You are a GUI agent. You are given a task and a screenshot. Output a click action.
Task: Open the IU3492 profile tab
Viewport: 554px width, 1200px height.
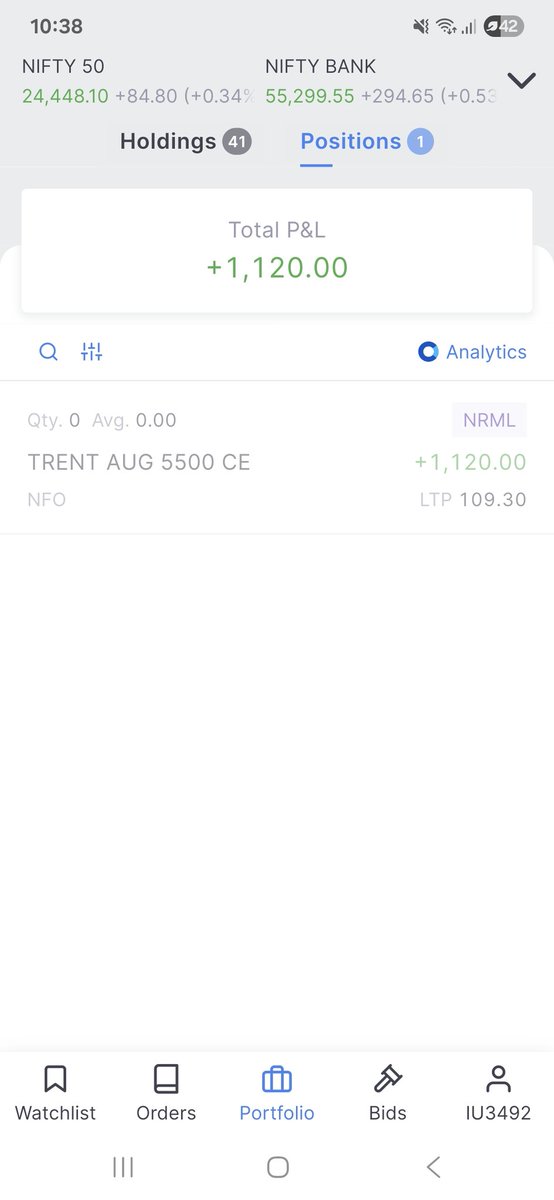498,1093
